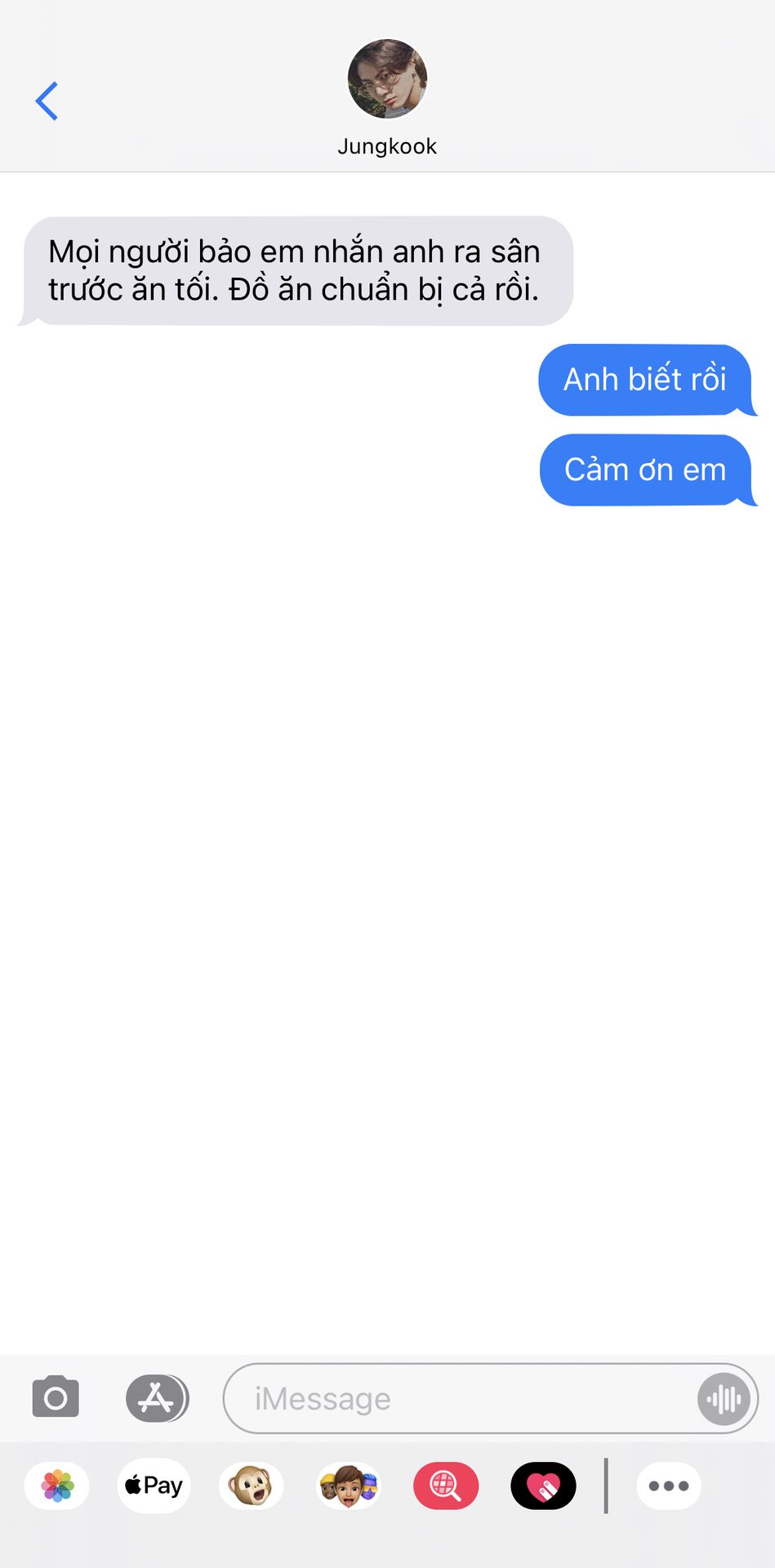
Task: Open Memoji stickers
Action: [x=349, y=1486]
